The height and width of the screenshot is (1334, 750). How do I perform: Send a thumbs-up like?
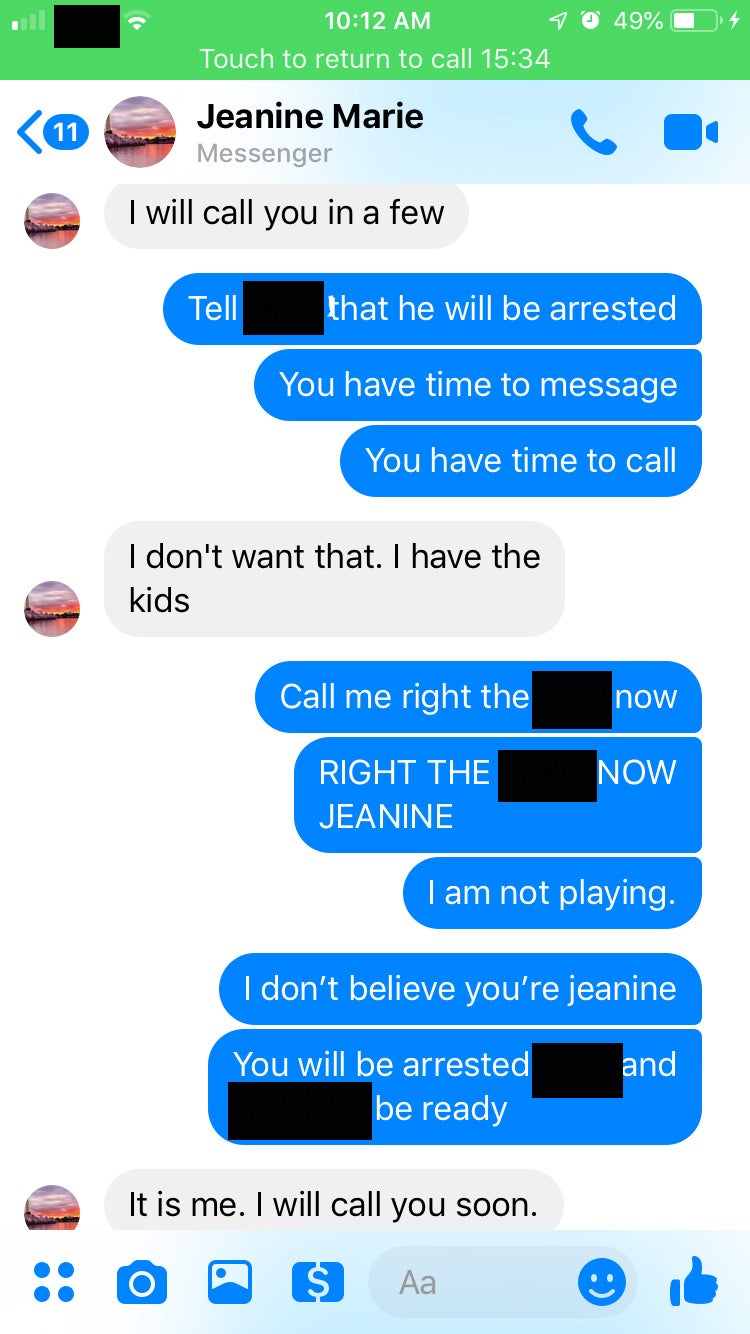click(694, 1280)
